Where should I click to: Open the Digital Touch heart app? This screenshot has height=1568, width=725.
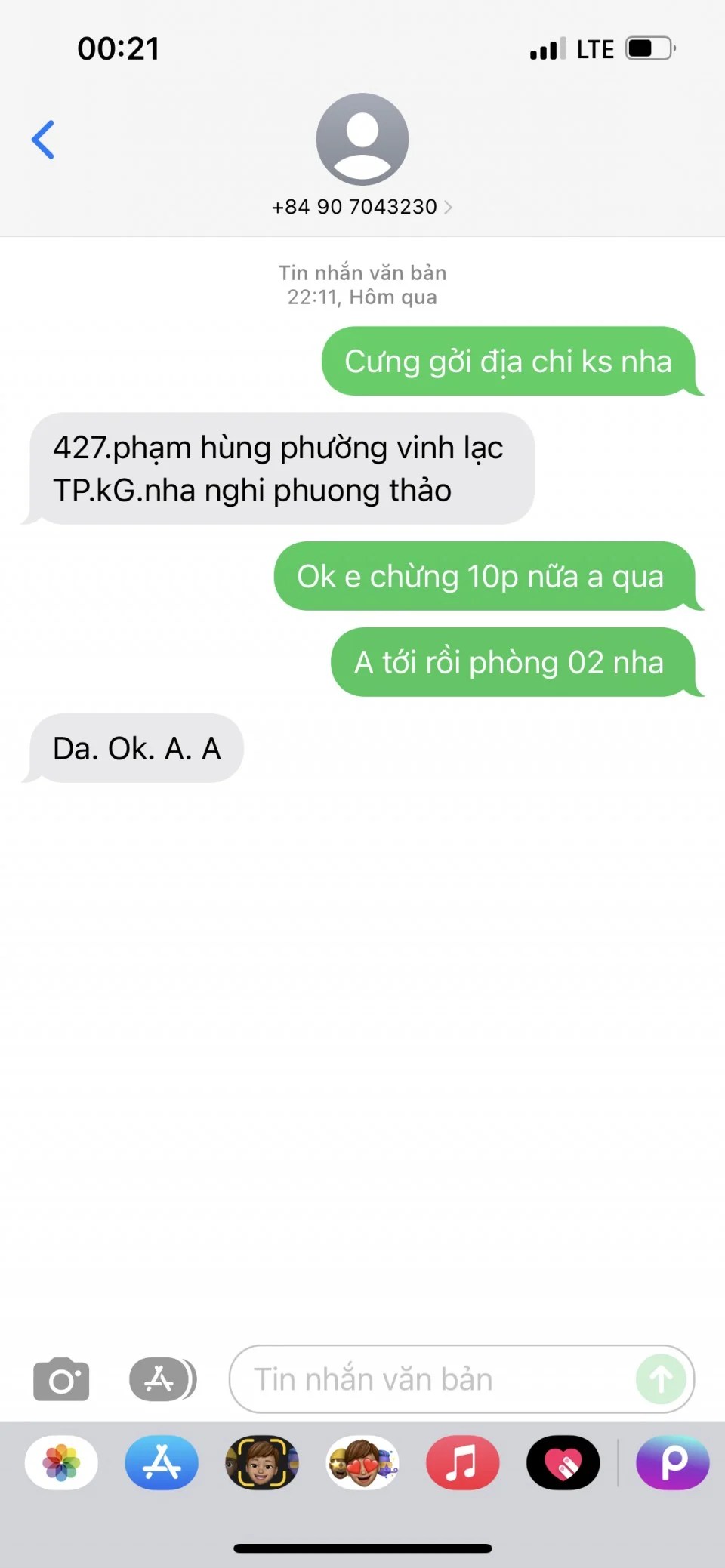point(563,1463)
